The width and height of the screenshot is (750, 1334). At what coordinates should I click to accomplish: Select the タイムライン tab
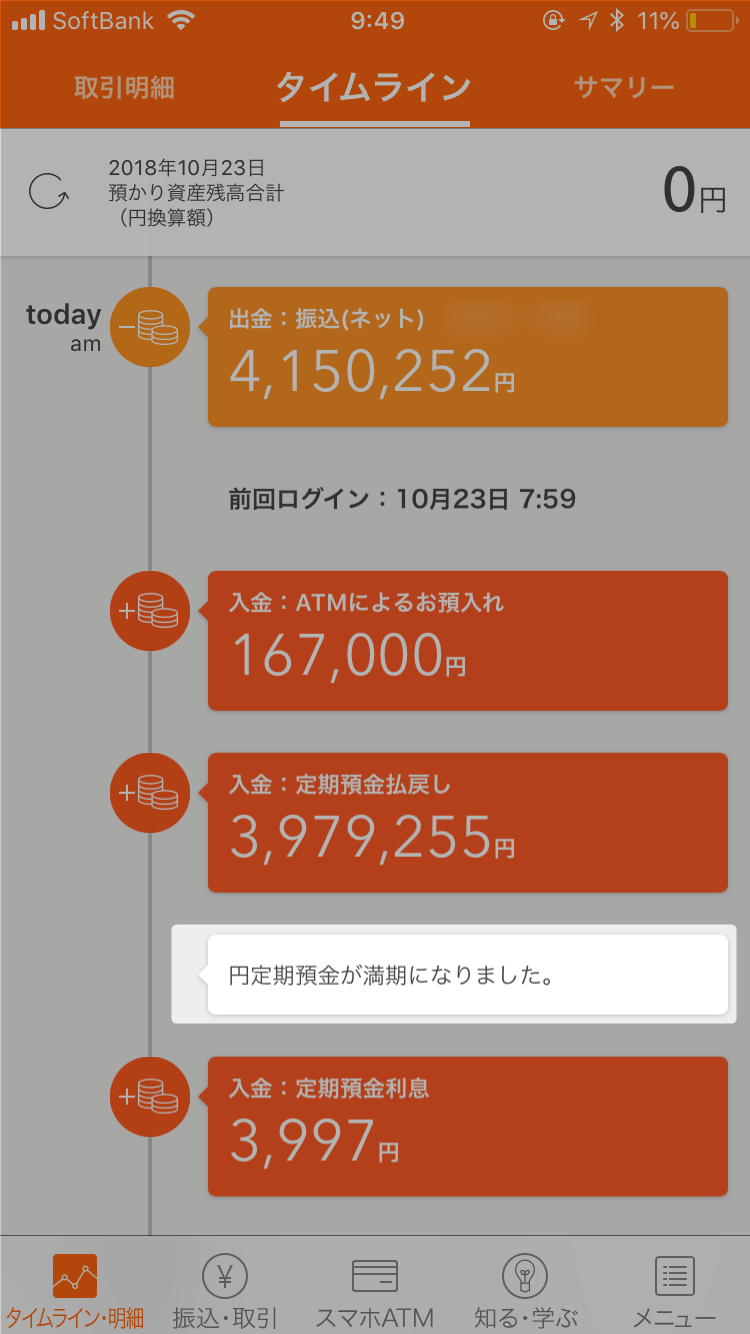[x=374, y=87]
